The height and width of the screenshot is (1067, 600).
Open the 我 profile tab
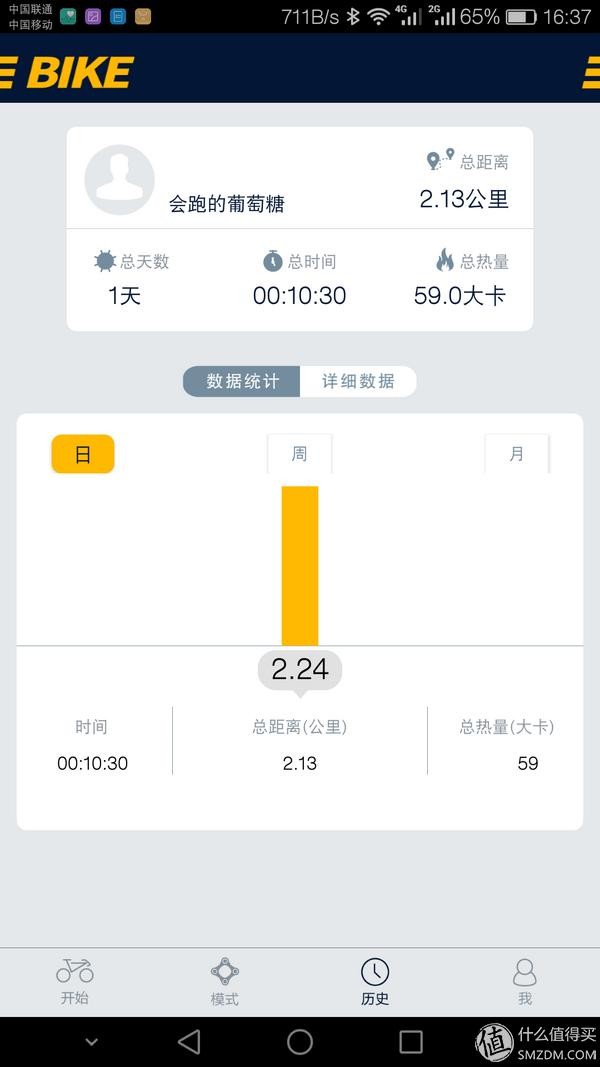click(x=525, y=981)
